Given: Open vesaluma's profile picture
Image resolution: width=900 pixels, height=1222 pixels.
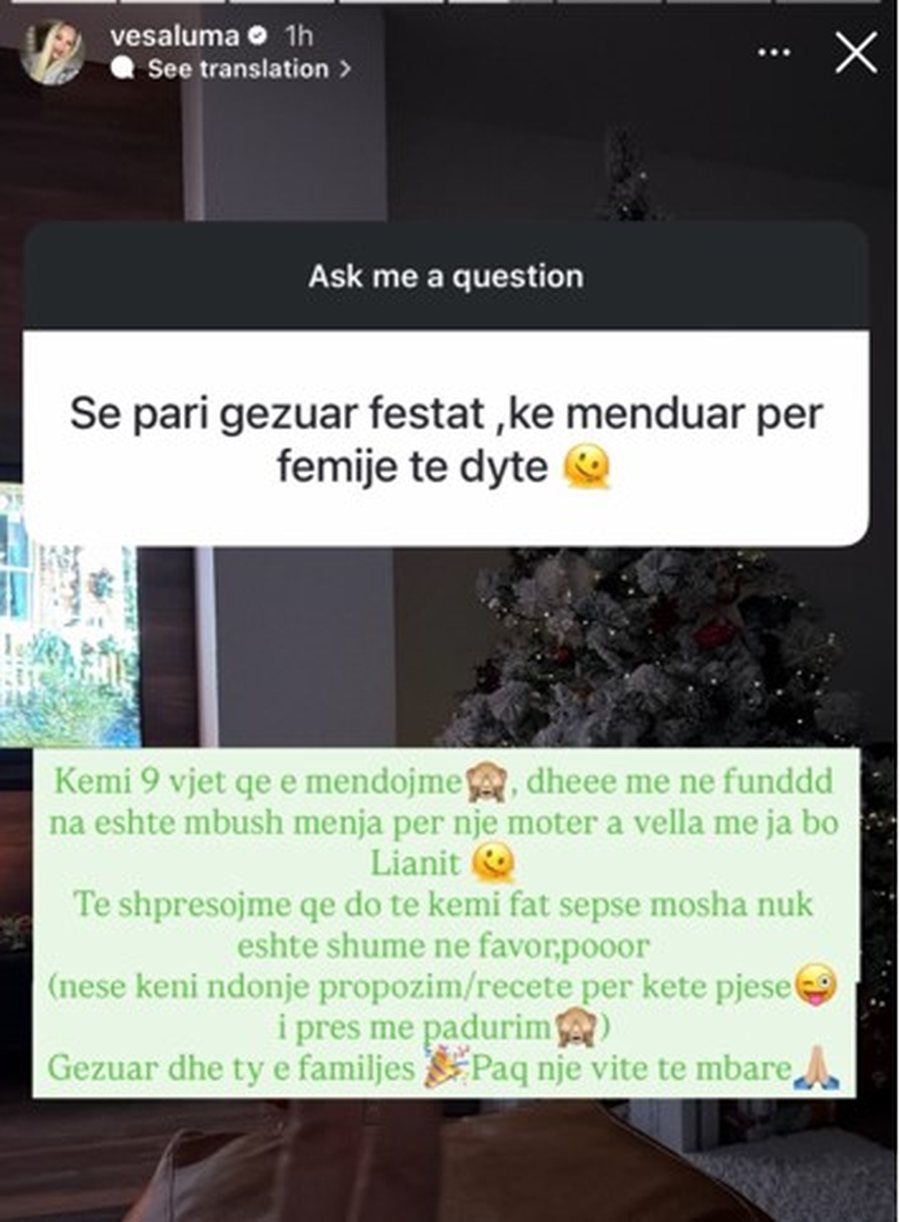Looking at the screenshot, I should pyautogui.click(x=52, y=53).
